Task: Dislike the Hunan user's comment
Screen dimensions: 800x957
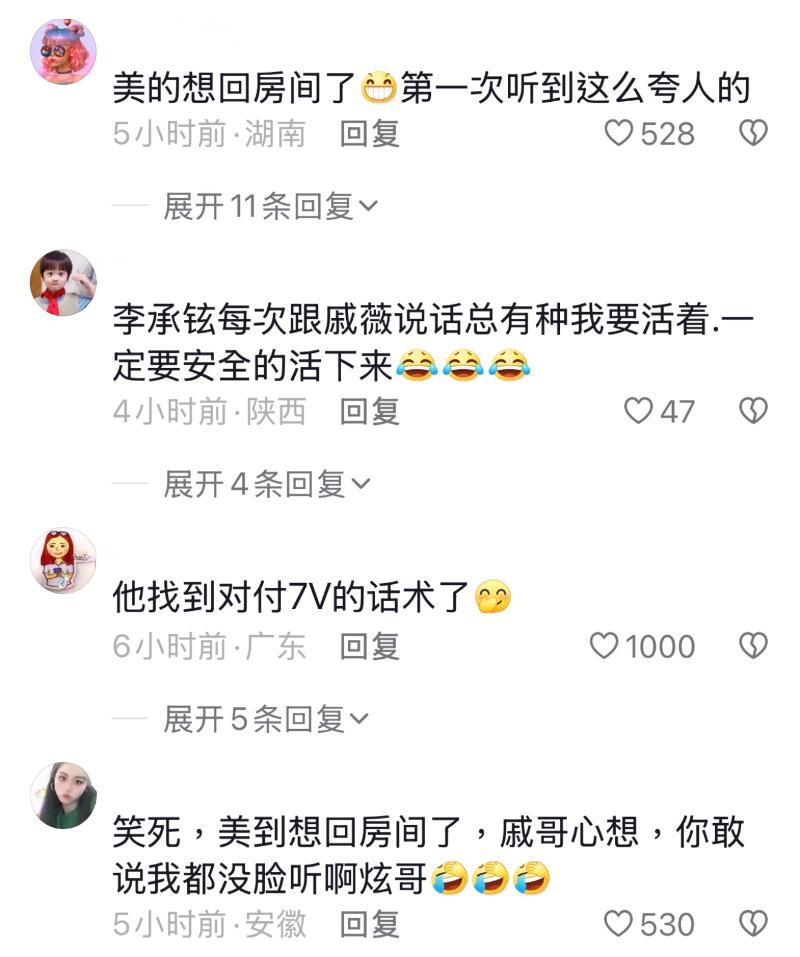Action: point(752,133)
